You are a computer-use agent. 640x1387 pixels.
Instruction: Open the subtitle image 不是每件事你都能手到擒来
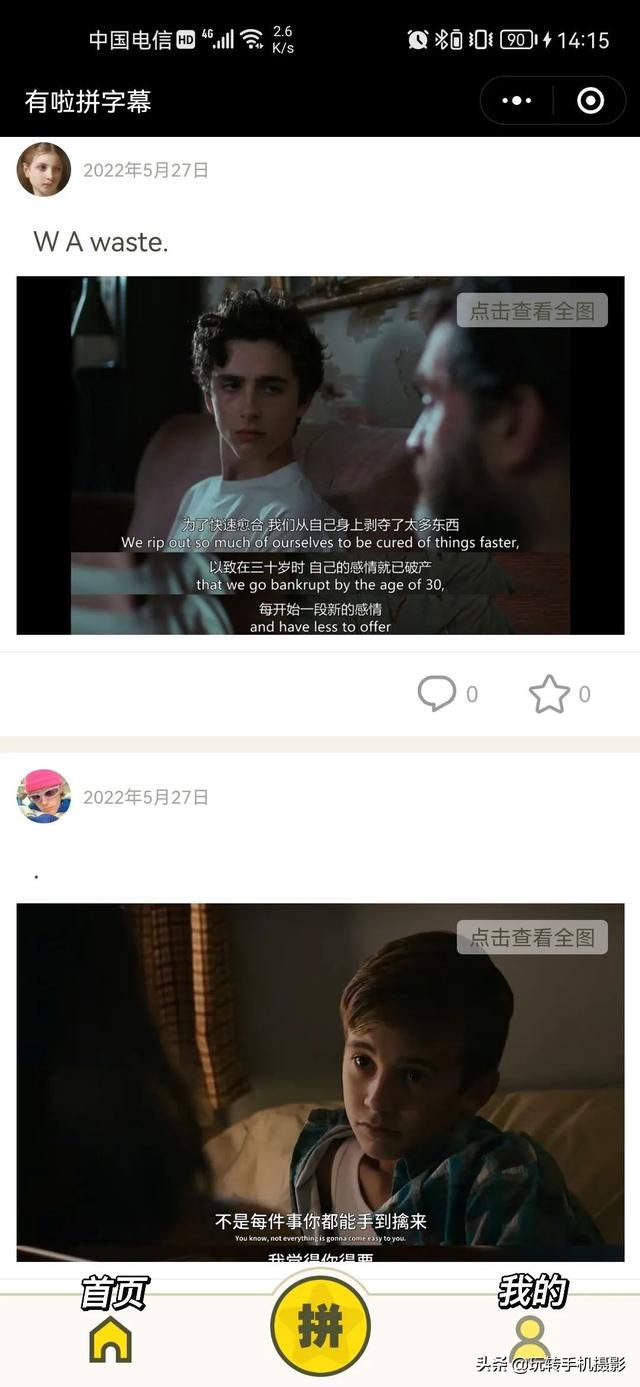click(320, 1083)
